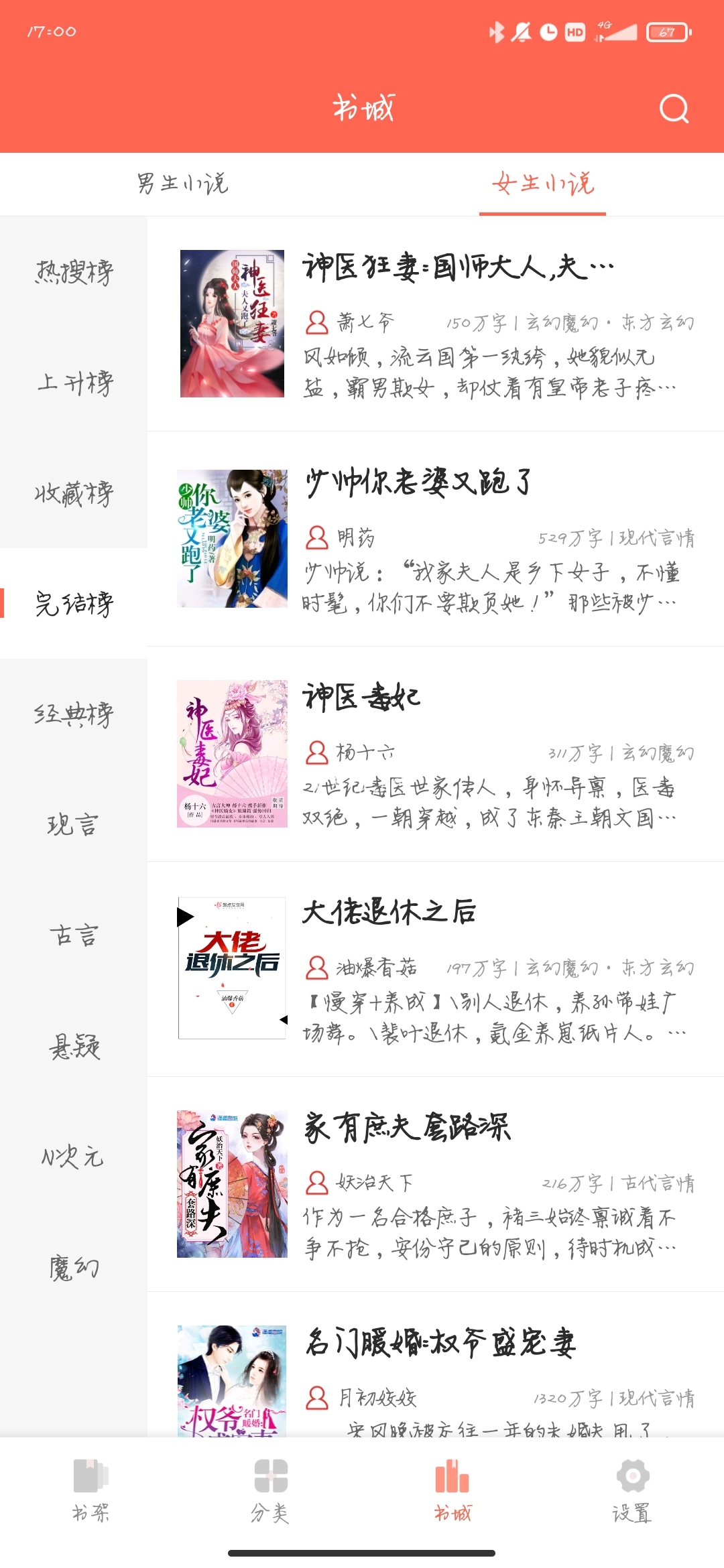Open the 热搜榜 ranking list

(74, 272)
